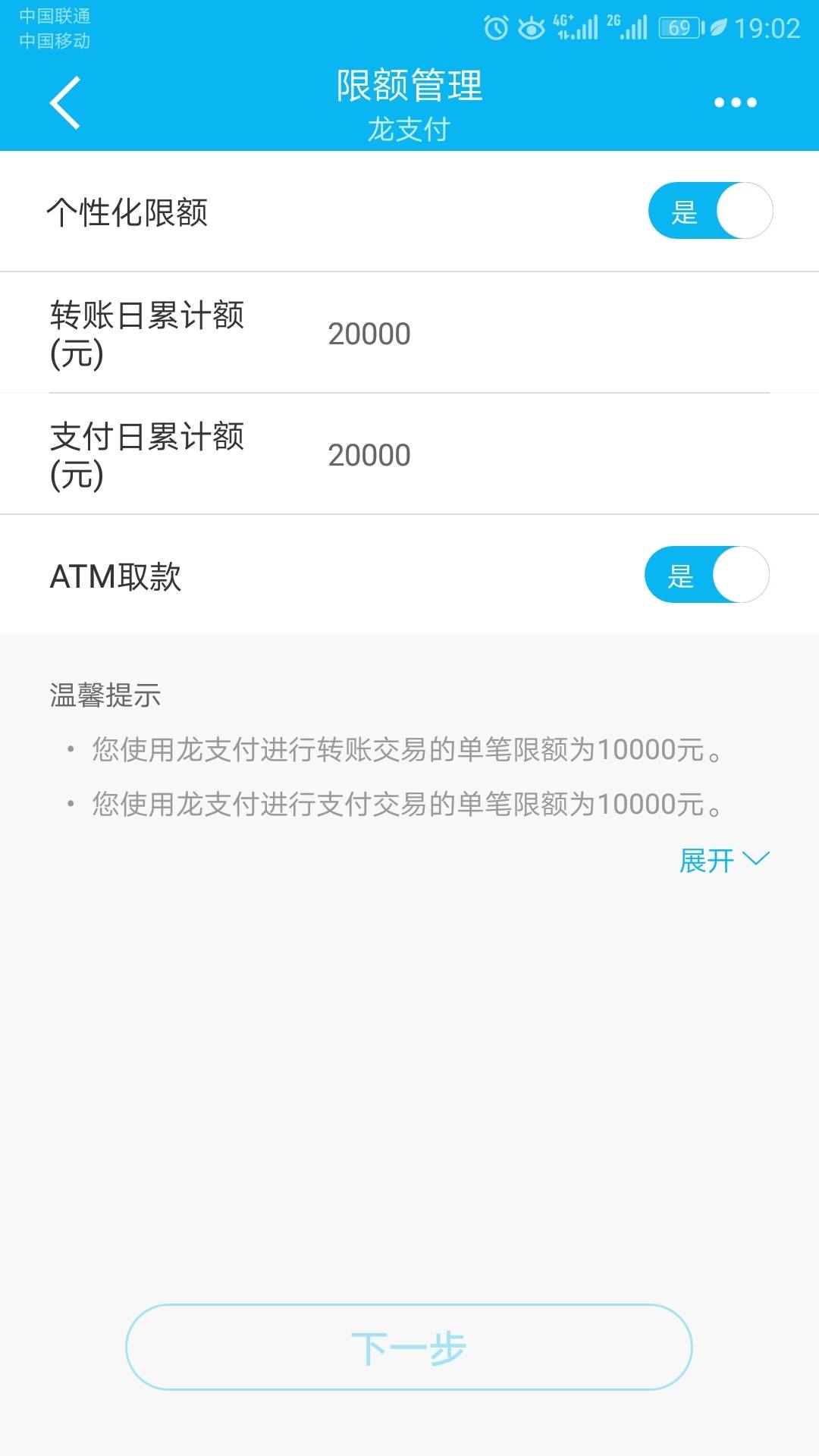Select the 限额管理 title bar

[409, 86]
